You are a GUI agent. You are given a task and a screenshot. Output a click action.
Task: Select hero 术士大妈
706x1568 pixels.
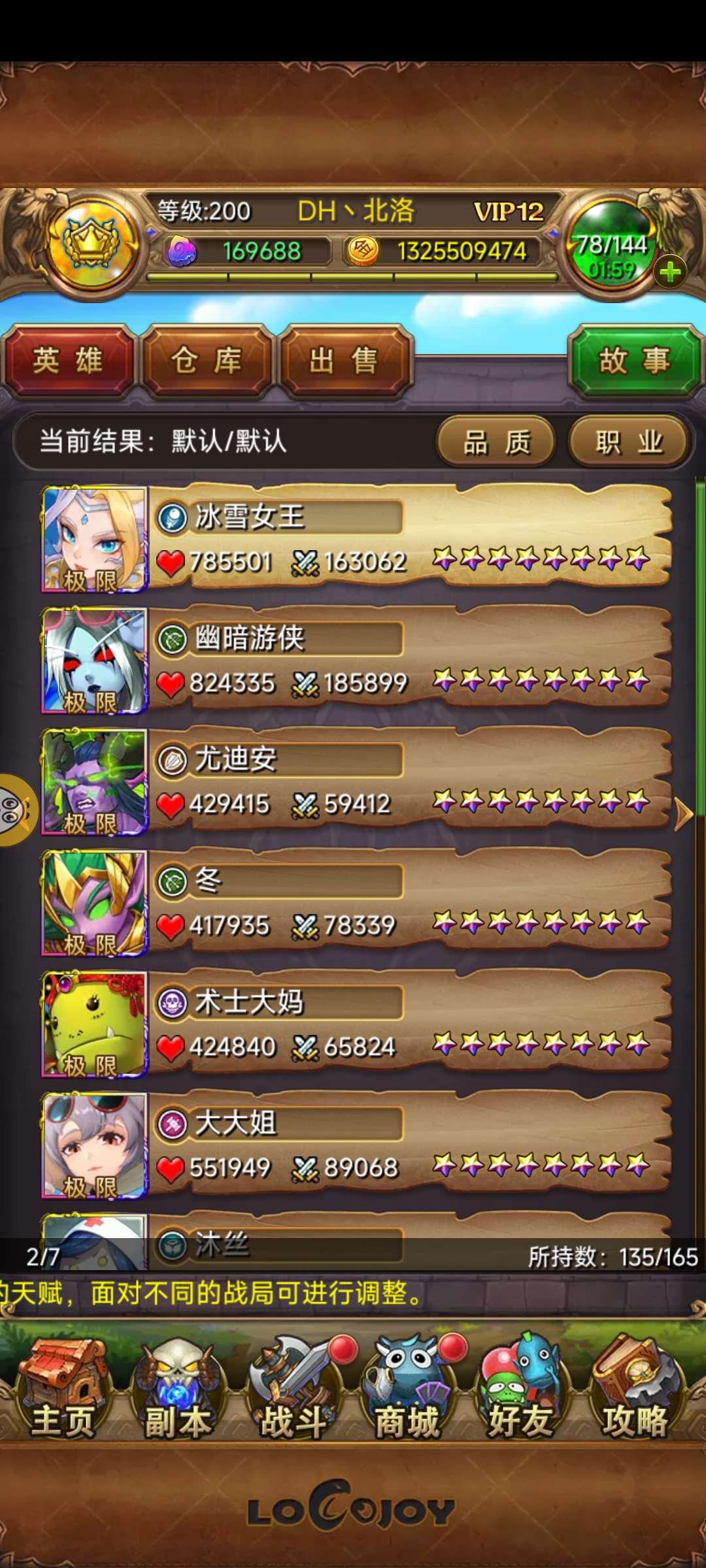pyautogui.click(x=356, y=1024)
